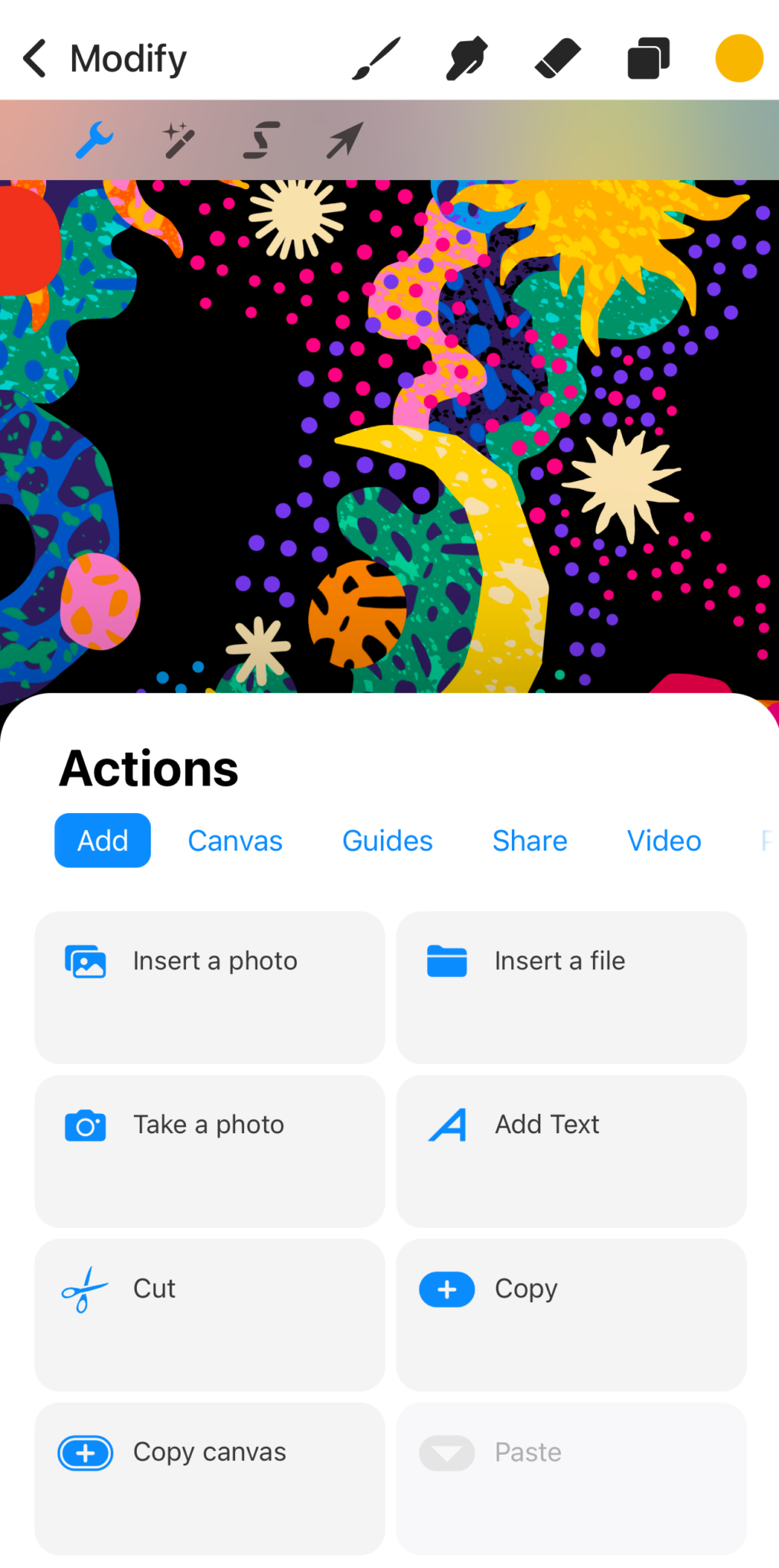Open Adjustments with the magic wand icon

(178, 139)
